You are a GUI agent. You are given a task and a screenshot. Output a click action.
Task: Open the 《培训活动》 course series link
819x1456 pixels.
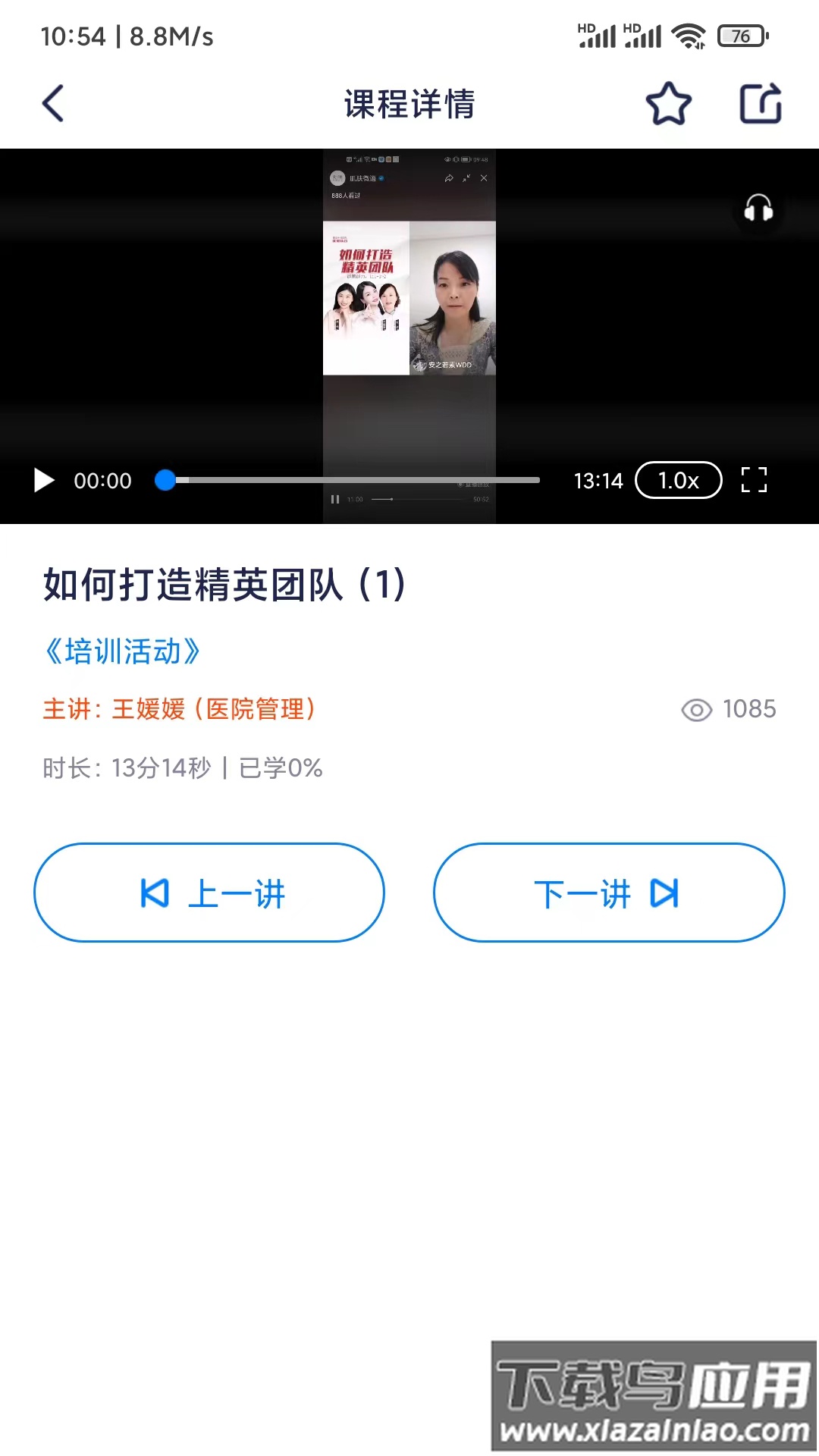[x=123, y=651]
